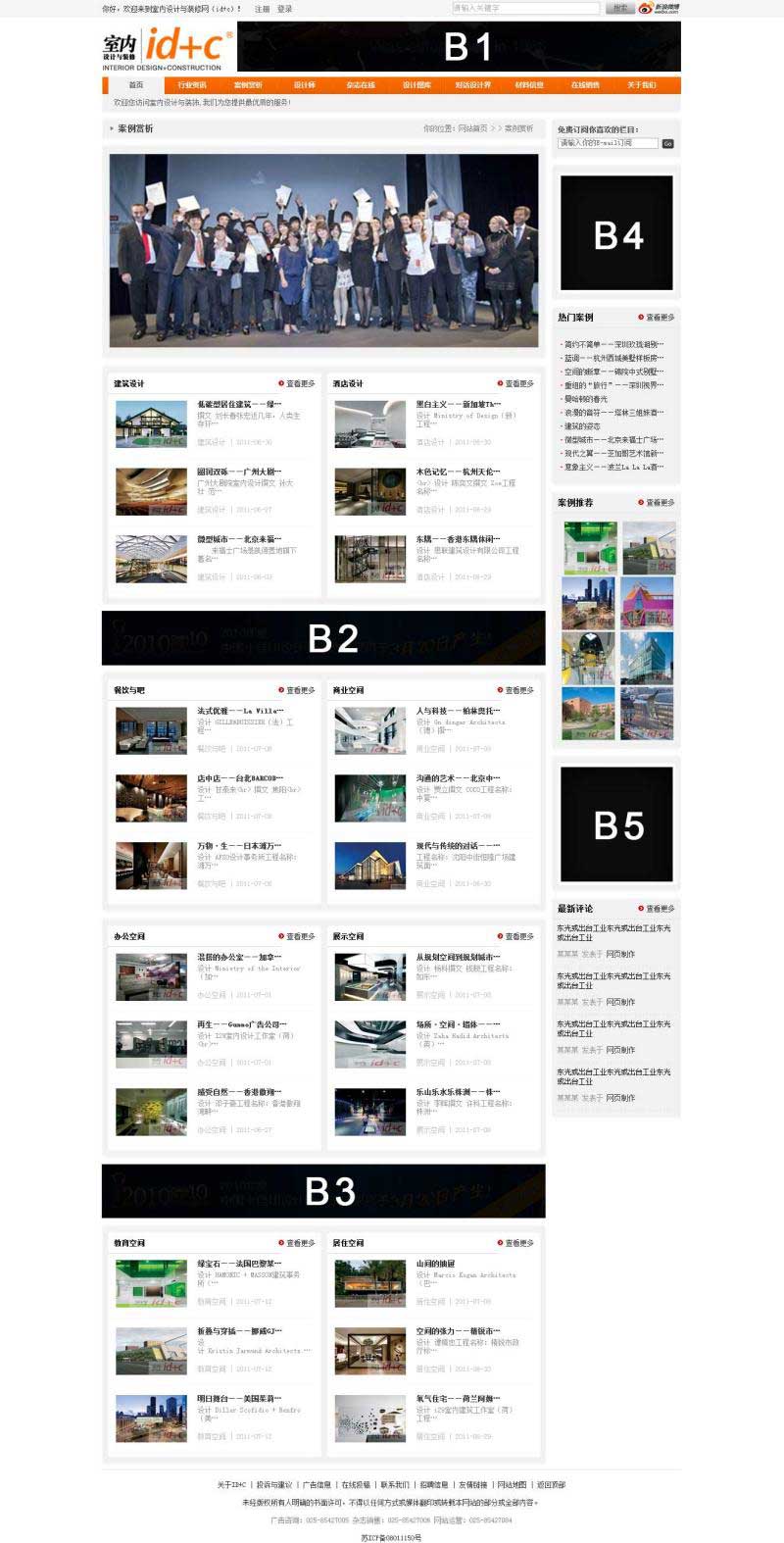View more 热门案例 hot cases
This screenshot has height=1543, width=784.
click(658, 318)
